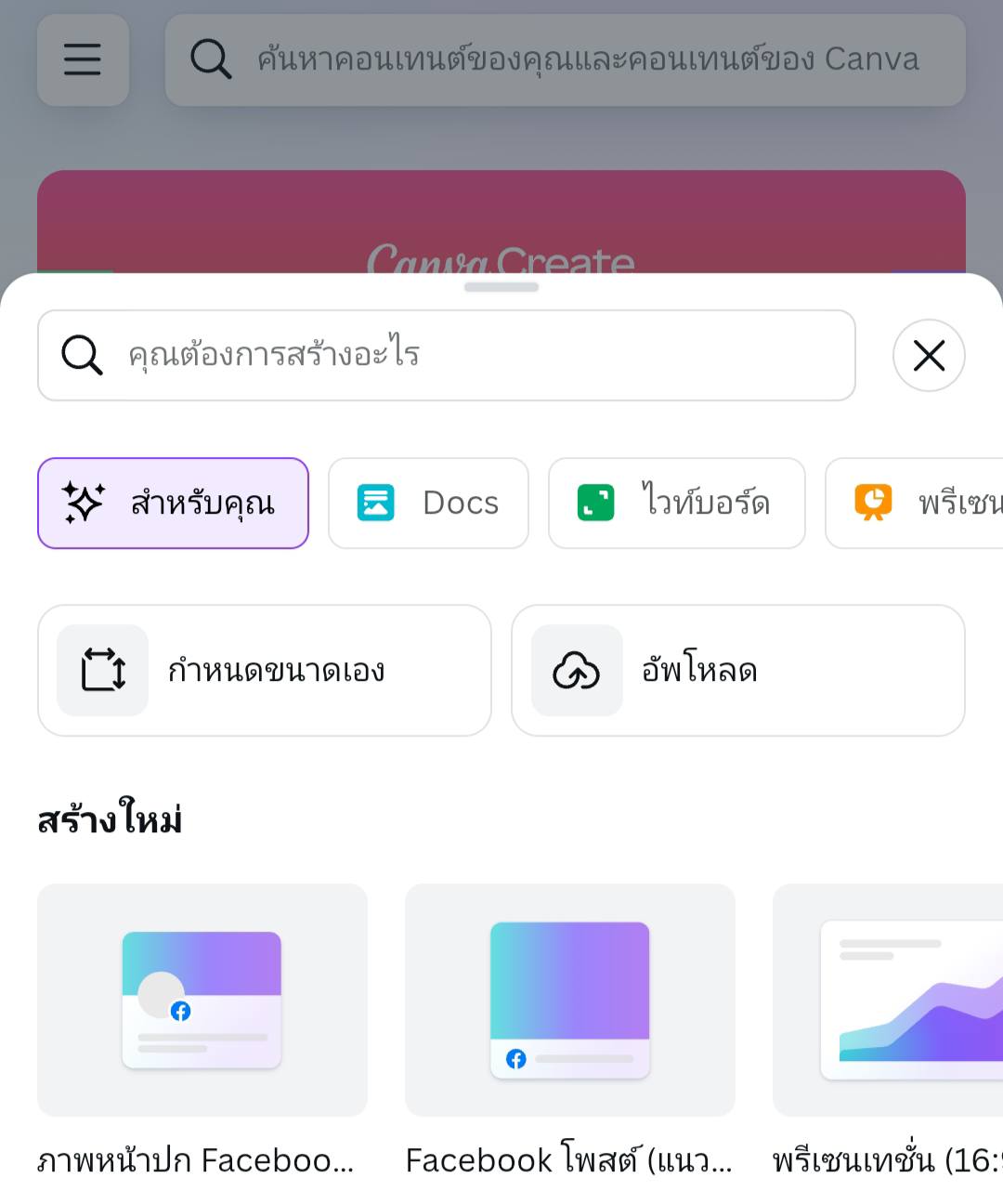Image resolution: width=1003 pixels, height=1204 pixels.
Task: Switch to the Docs category
Action: [428, 503]
